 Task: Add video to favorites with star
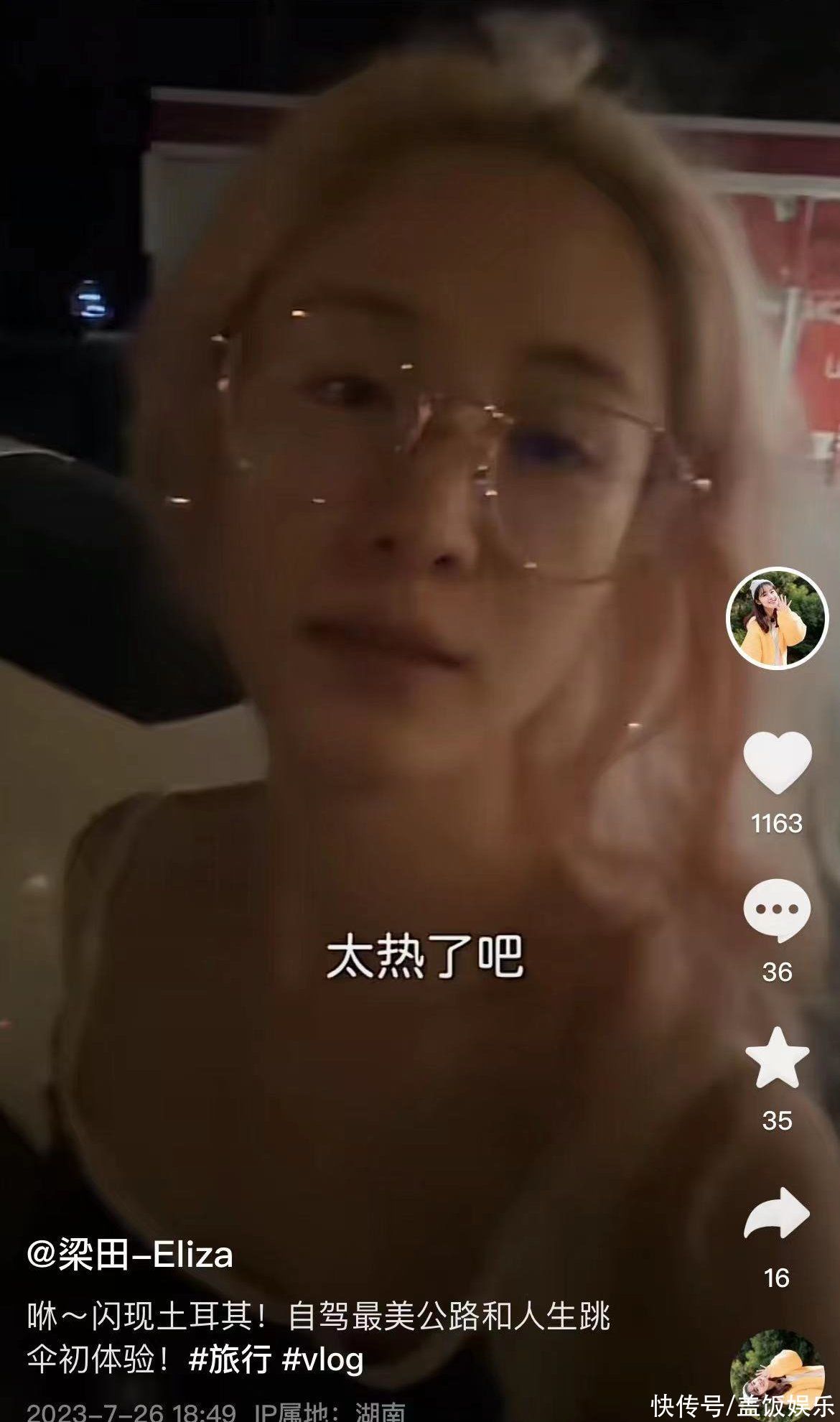[x=777, y=1058]
